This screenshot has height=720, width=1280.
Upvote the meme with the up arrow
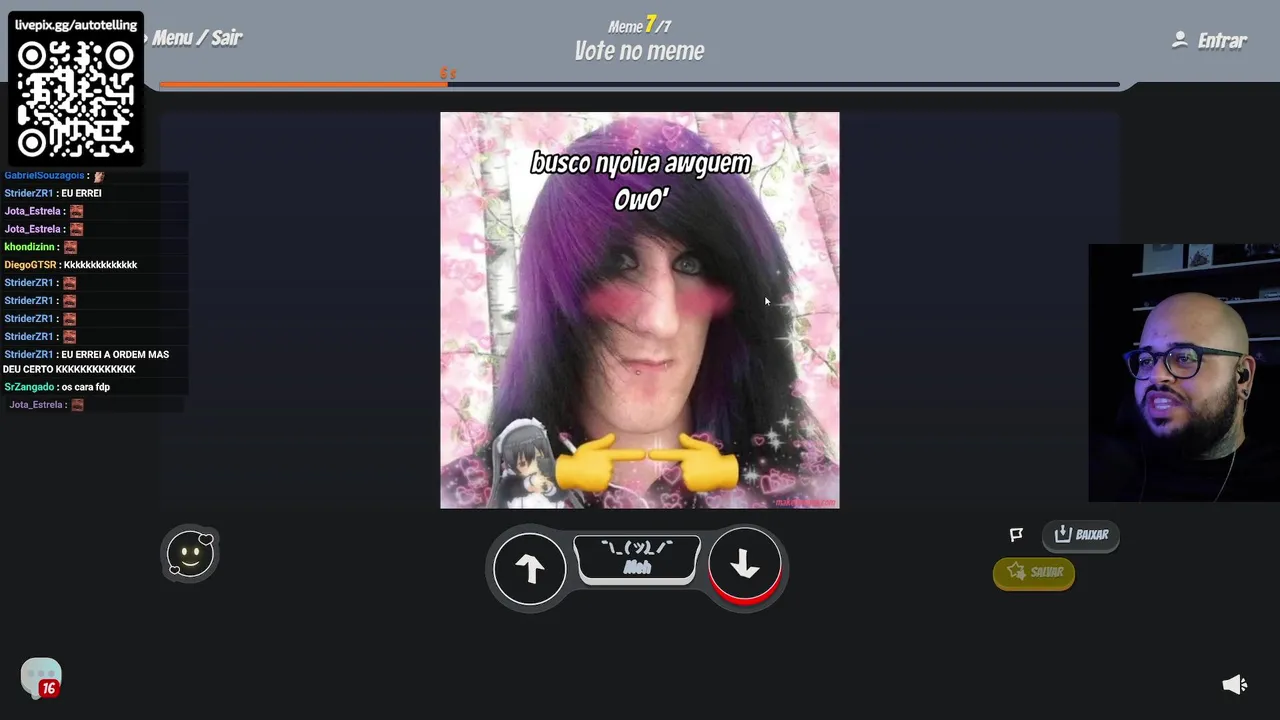[529, 567]
